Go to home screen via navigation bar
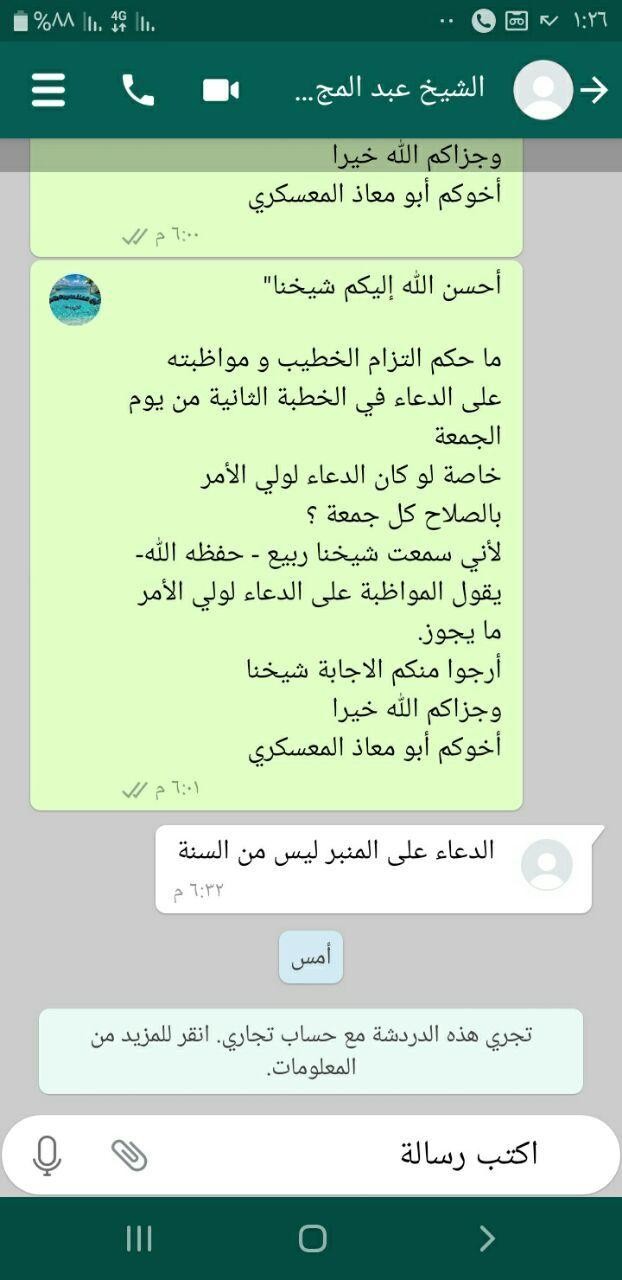The image size is (622, 1280). click(x=313, y=1239)
